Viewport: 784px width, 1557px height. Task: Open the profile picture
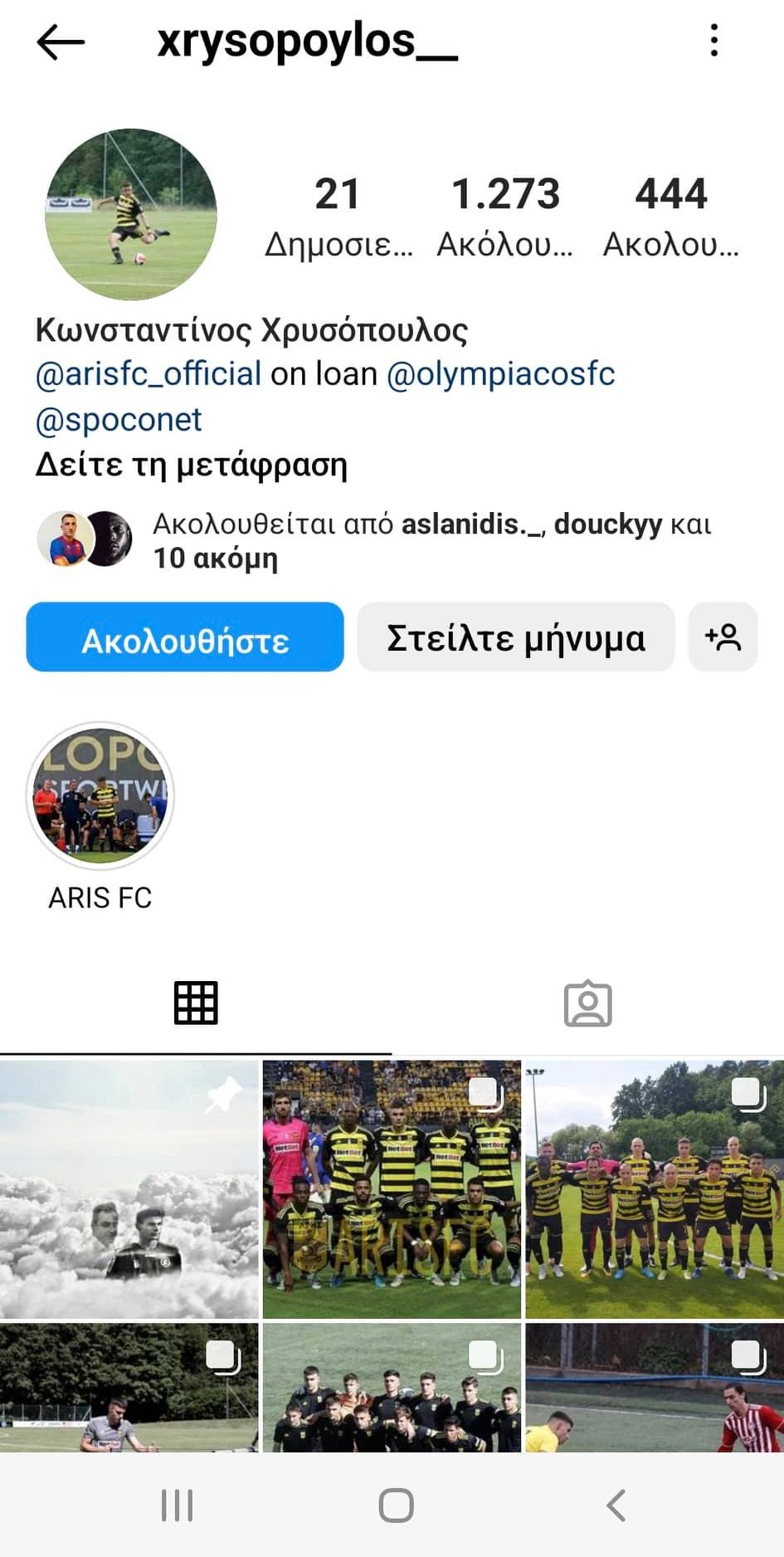(x=131, y=214)
